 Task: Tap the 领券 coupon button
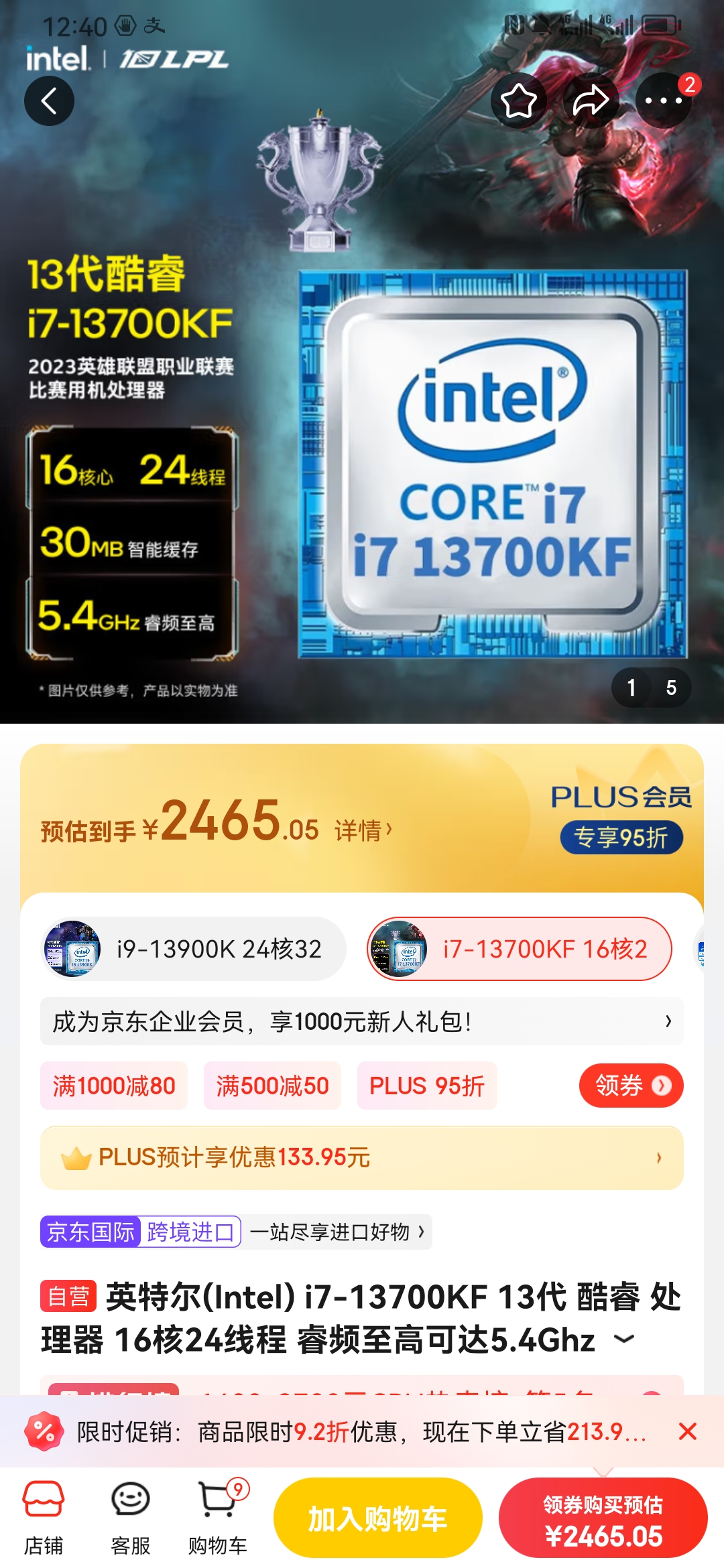click(631, 1086)
